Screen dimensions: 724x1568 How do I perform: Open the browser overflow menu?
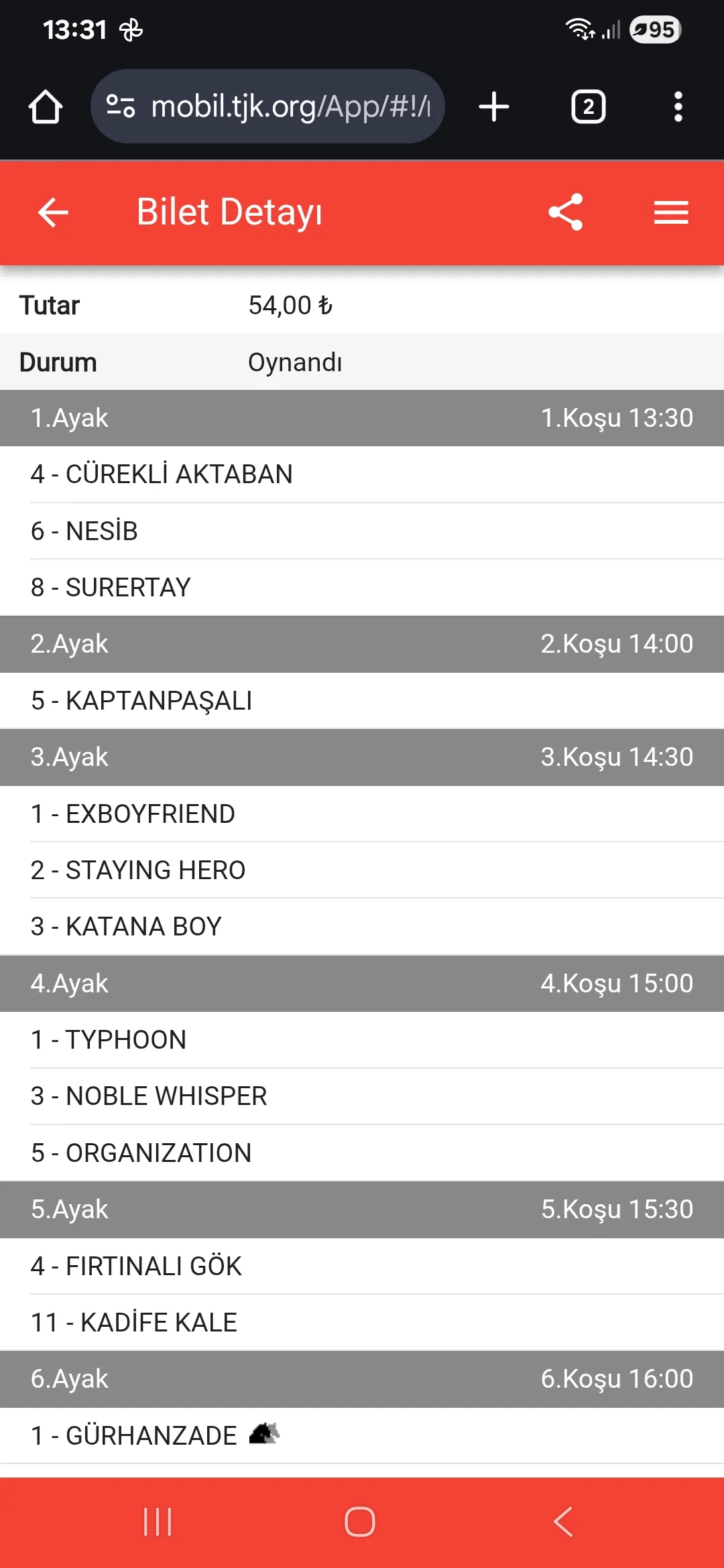coord(678,107)
